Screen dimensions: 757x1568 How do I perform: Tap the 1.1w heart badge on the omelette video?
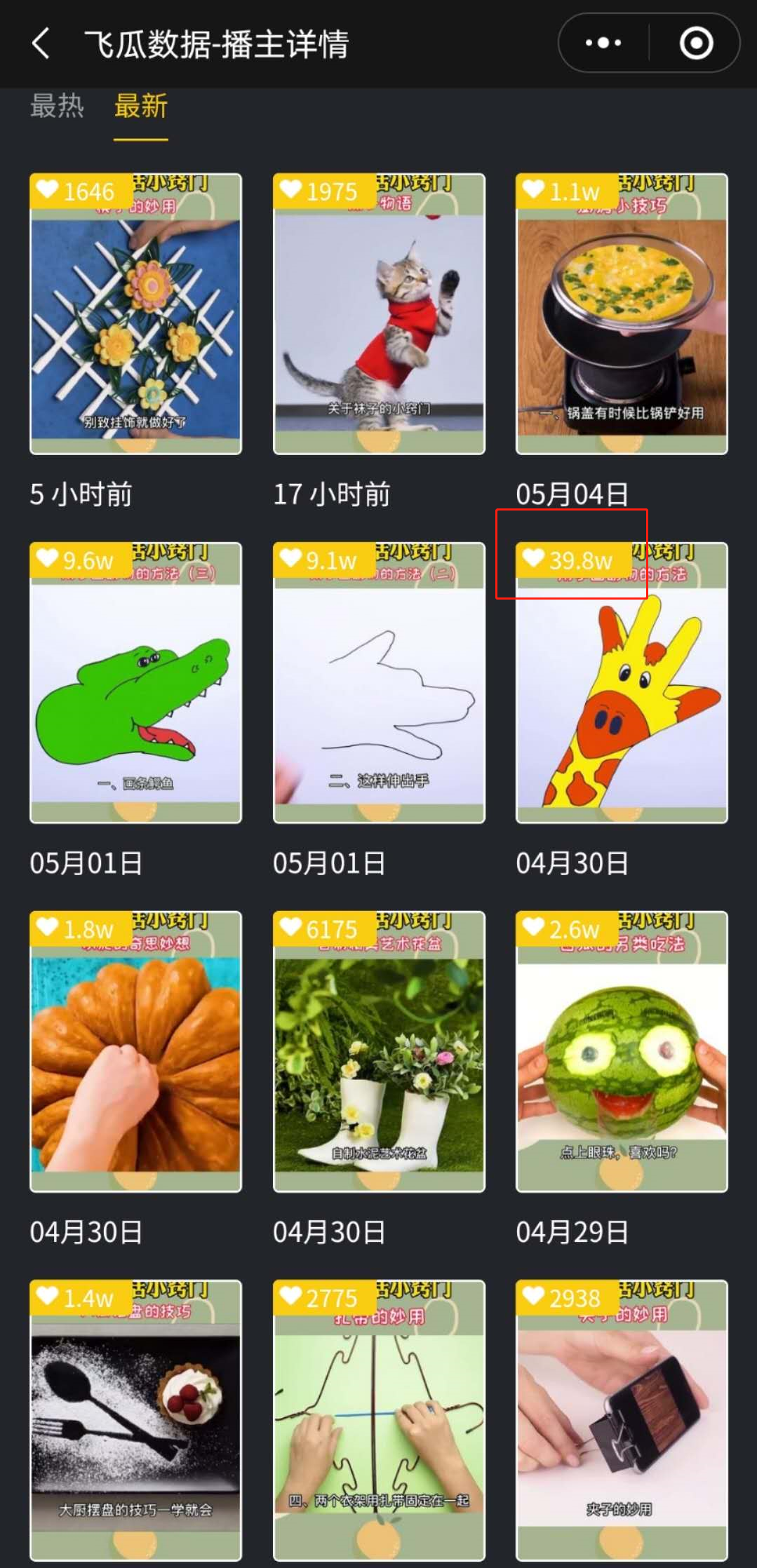[565, 191]
